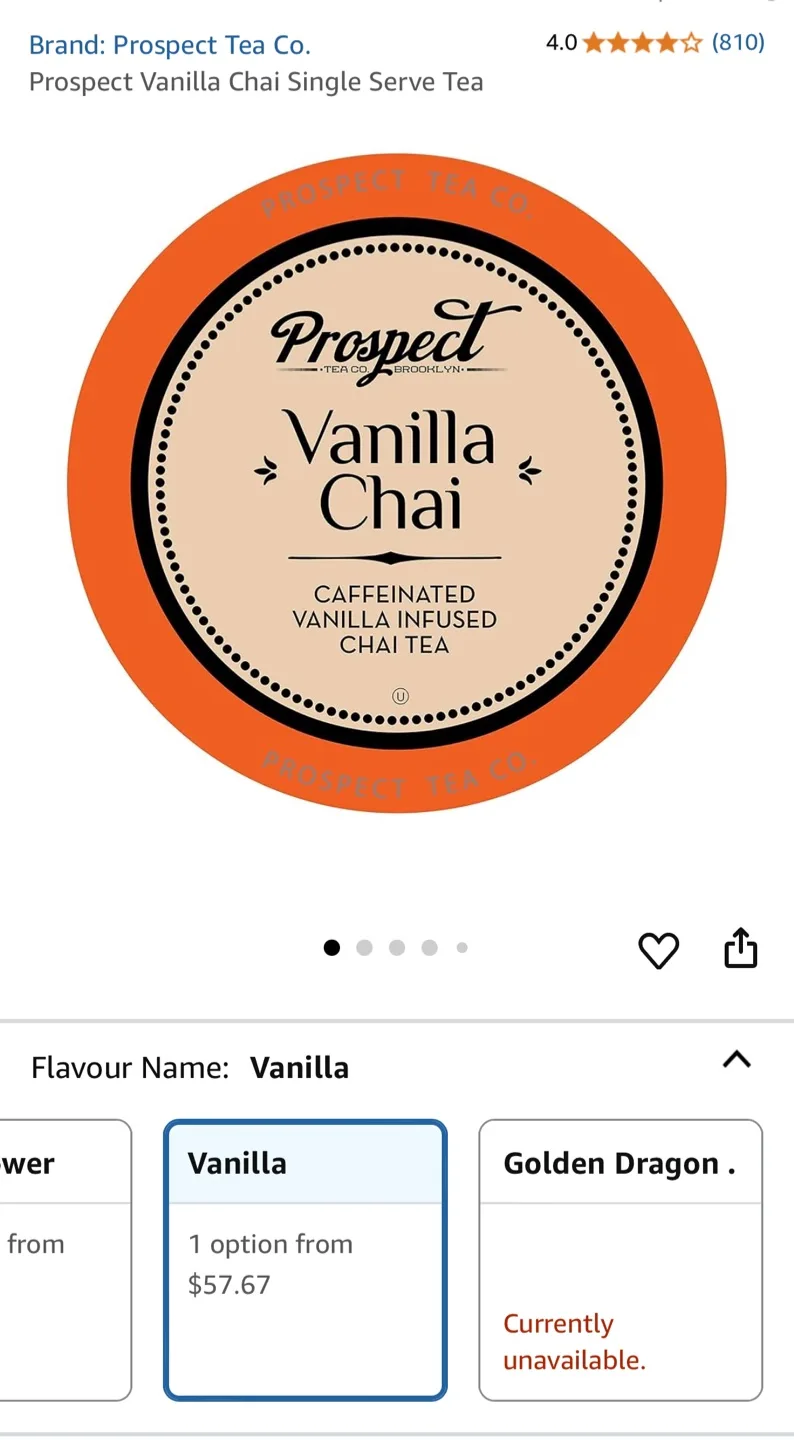Select the fourth carousel dot

(429, 947)
